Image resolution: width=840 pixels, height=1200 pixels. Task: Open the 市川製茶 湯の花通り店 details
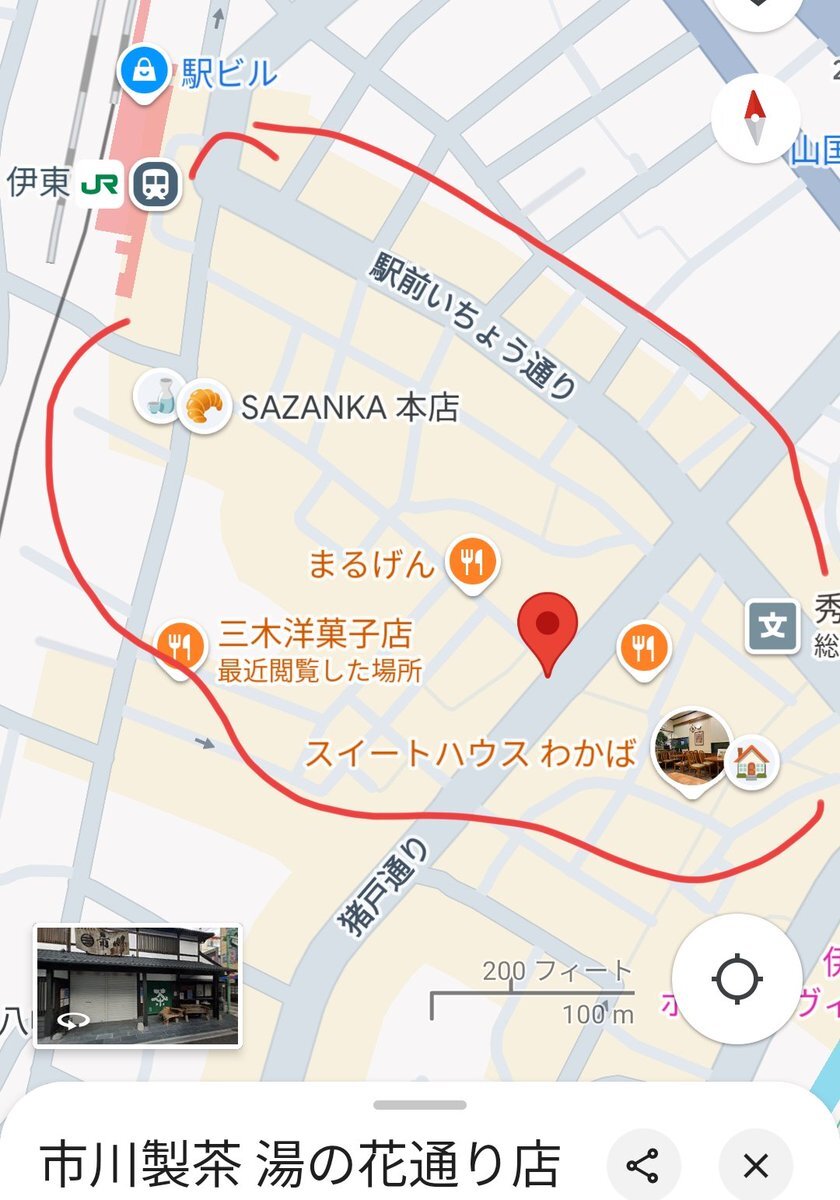click(x=300, y=1165)
